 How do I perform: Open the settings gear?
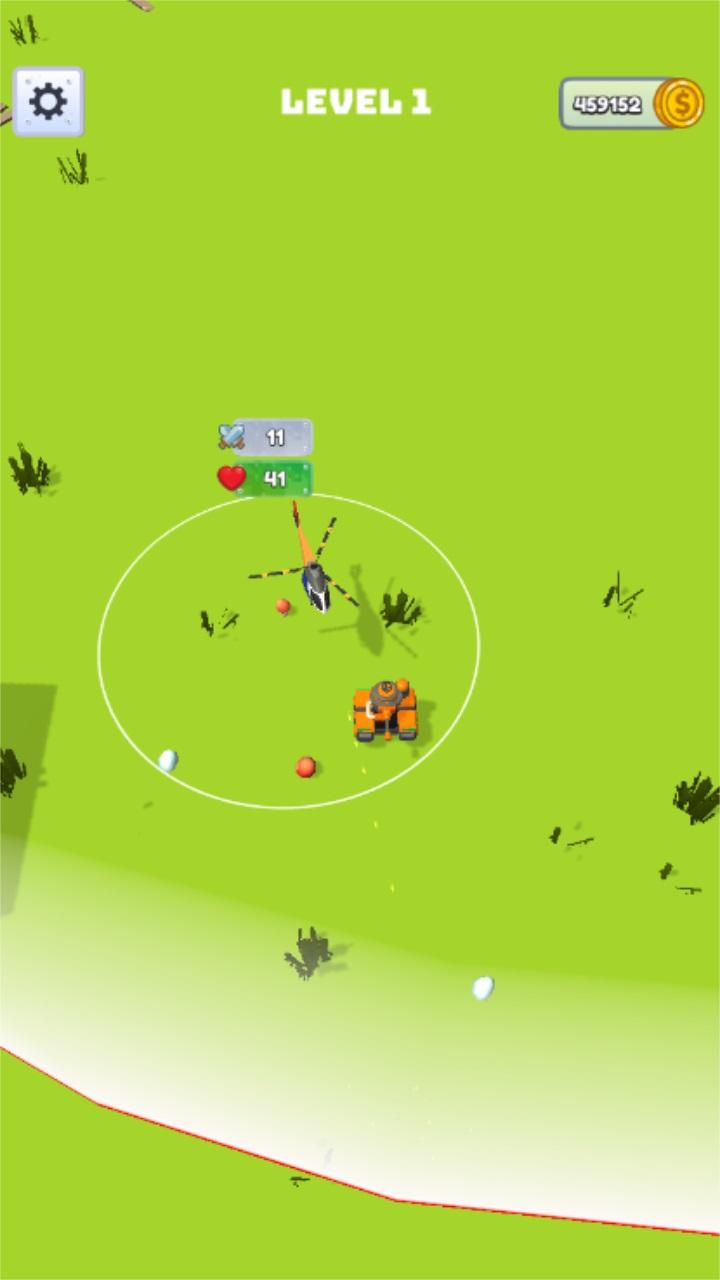(x=47, y=102)
